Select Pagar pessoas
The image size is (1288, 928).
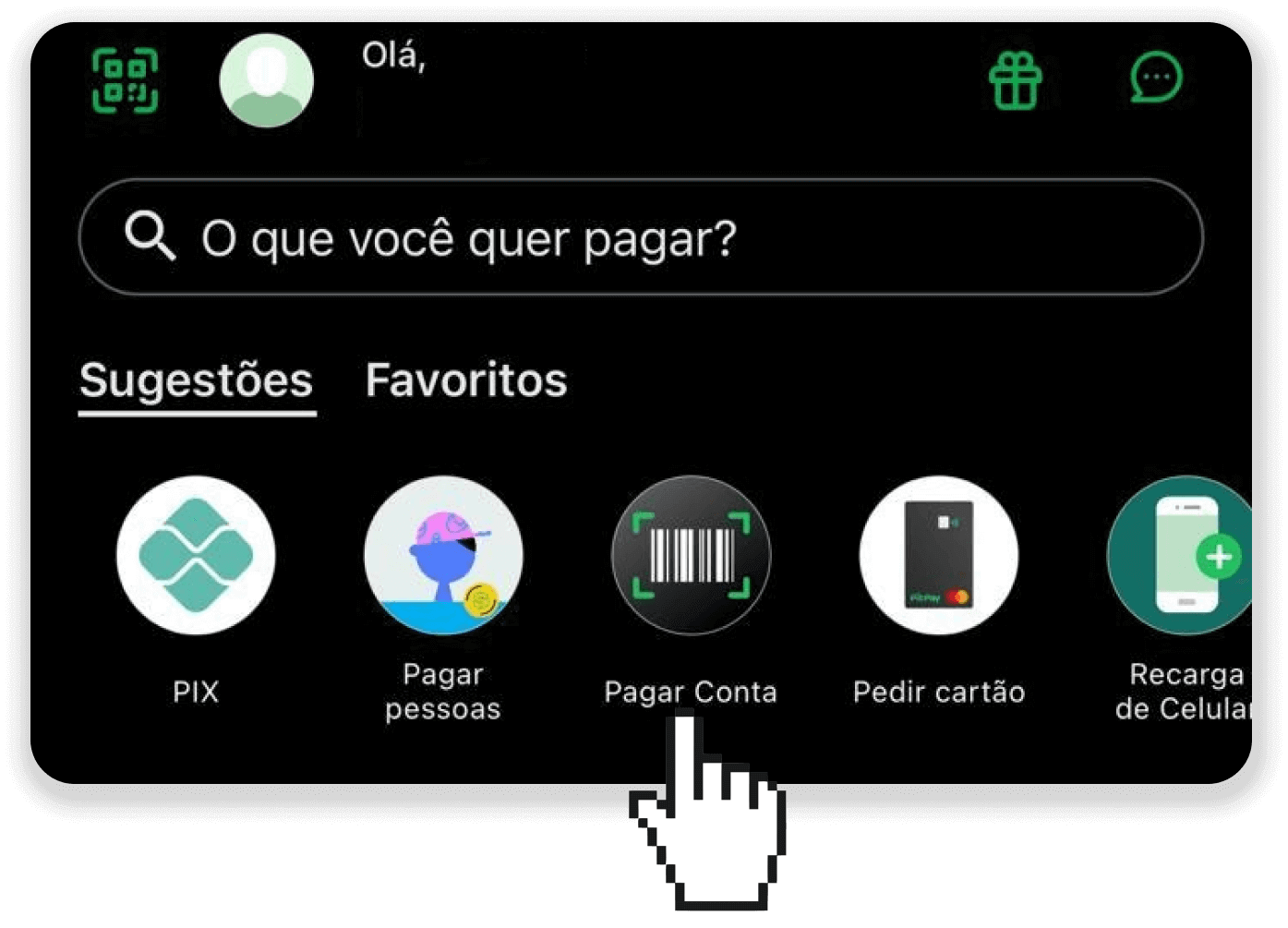443,556
